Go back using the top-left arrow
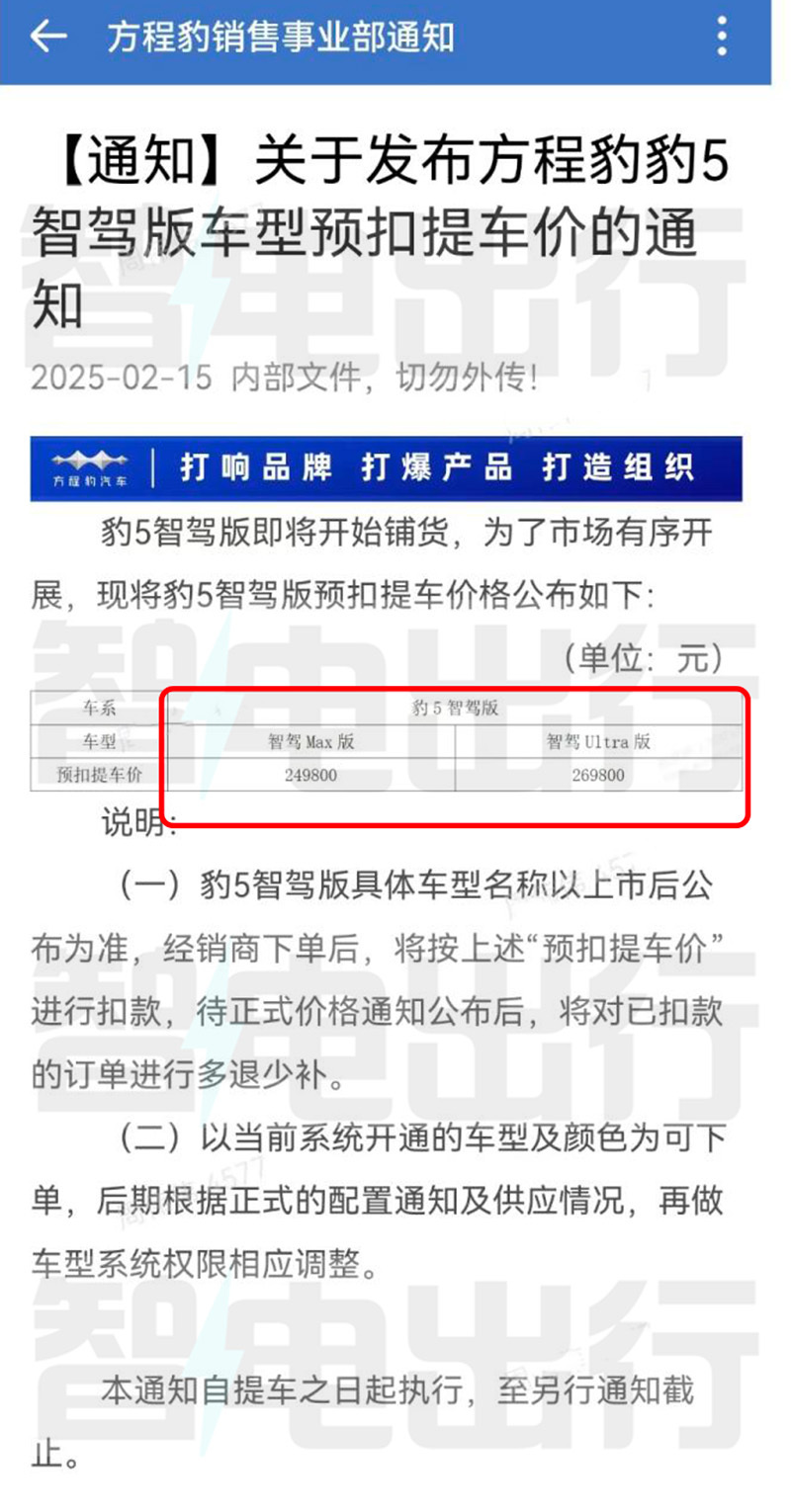The height and width of the screenshot is (1512, 791). (x=47, y=37)
